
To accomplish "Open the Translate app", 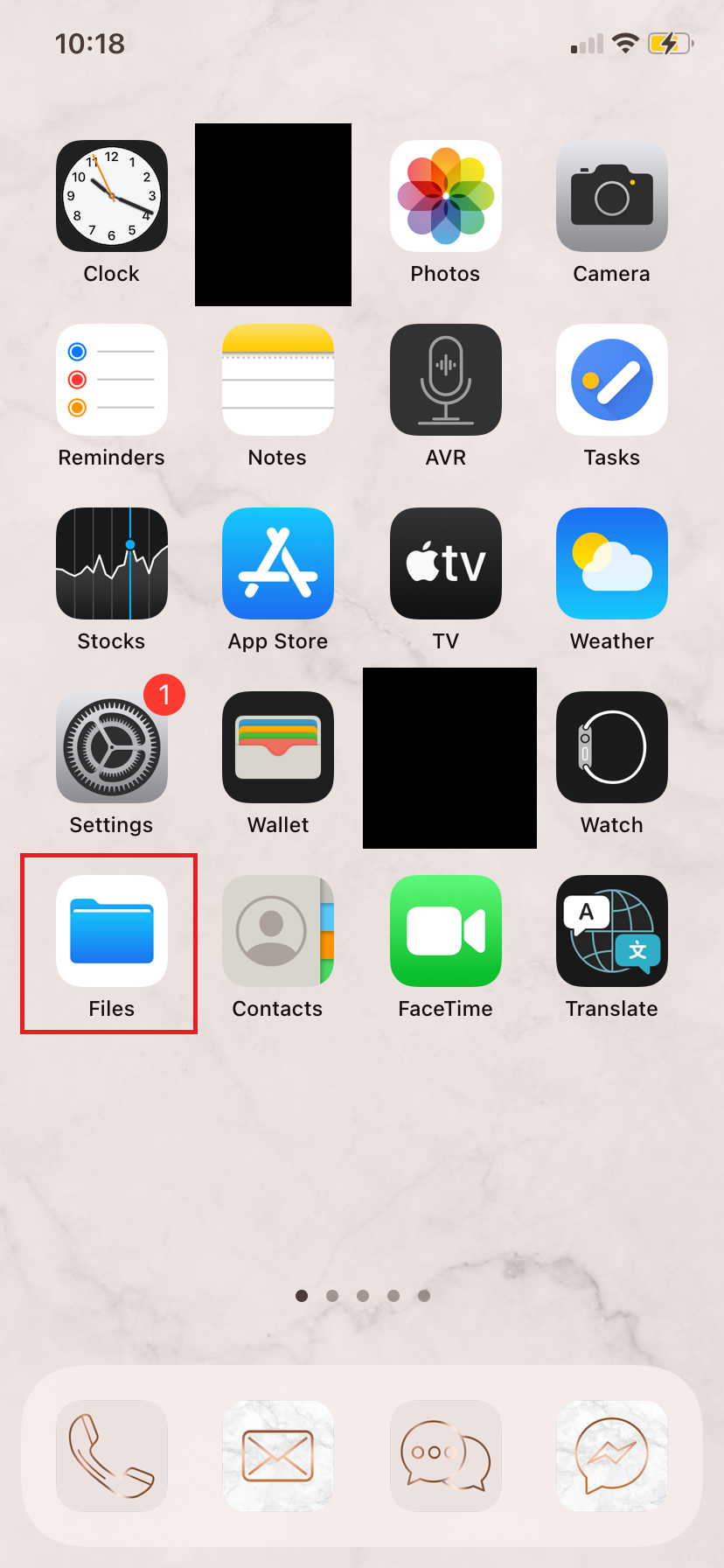I will 612,931.
